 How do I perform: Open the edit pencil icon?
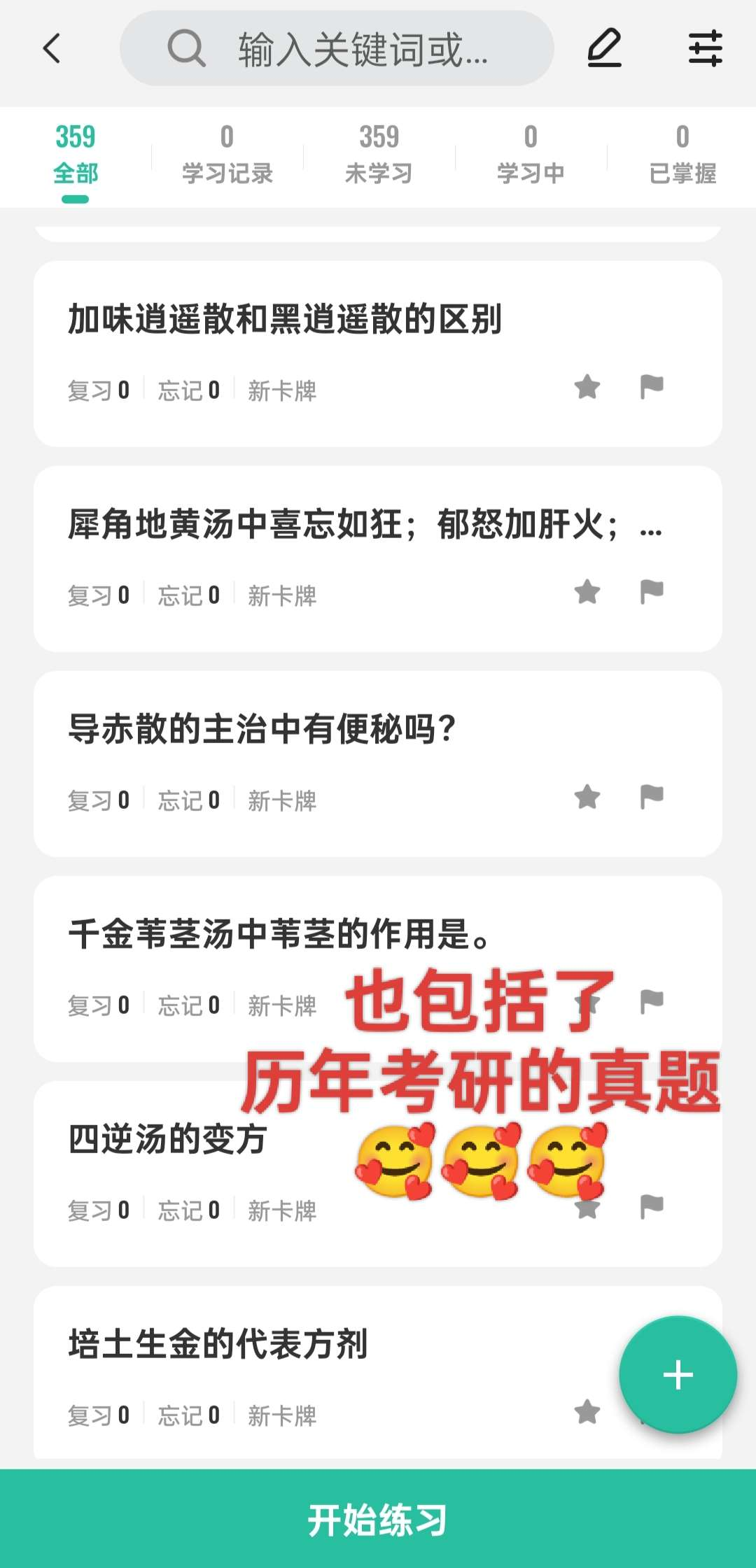click(x=604, y=48)
